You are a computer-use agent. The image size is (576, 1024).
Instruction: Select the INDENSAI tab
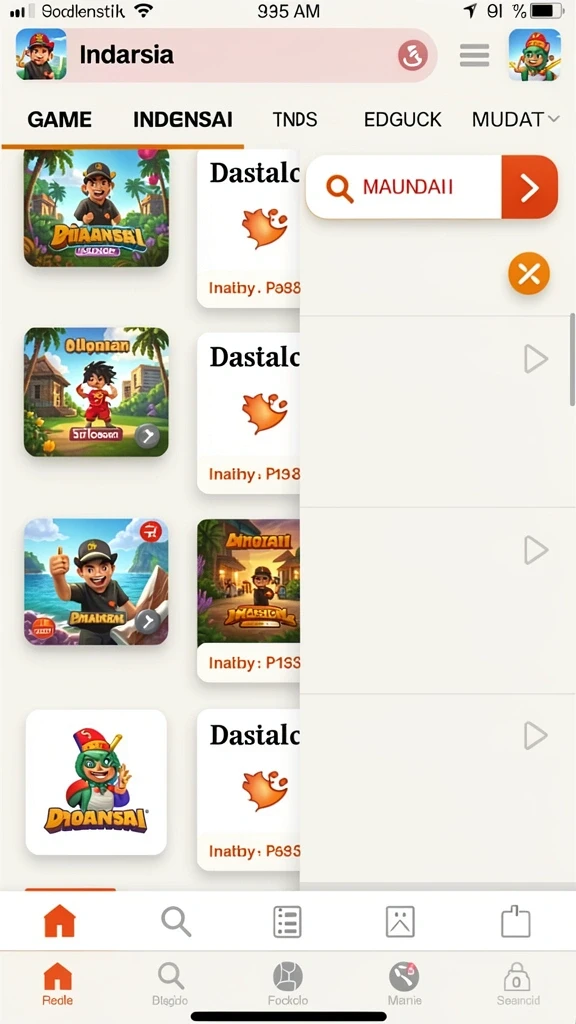click(183, 120)
